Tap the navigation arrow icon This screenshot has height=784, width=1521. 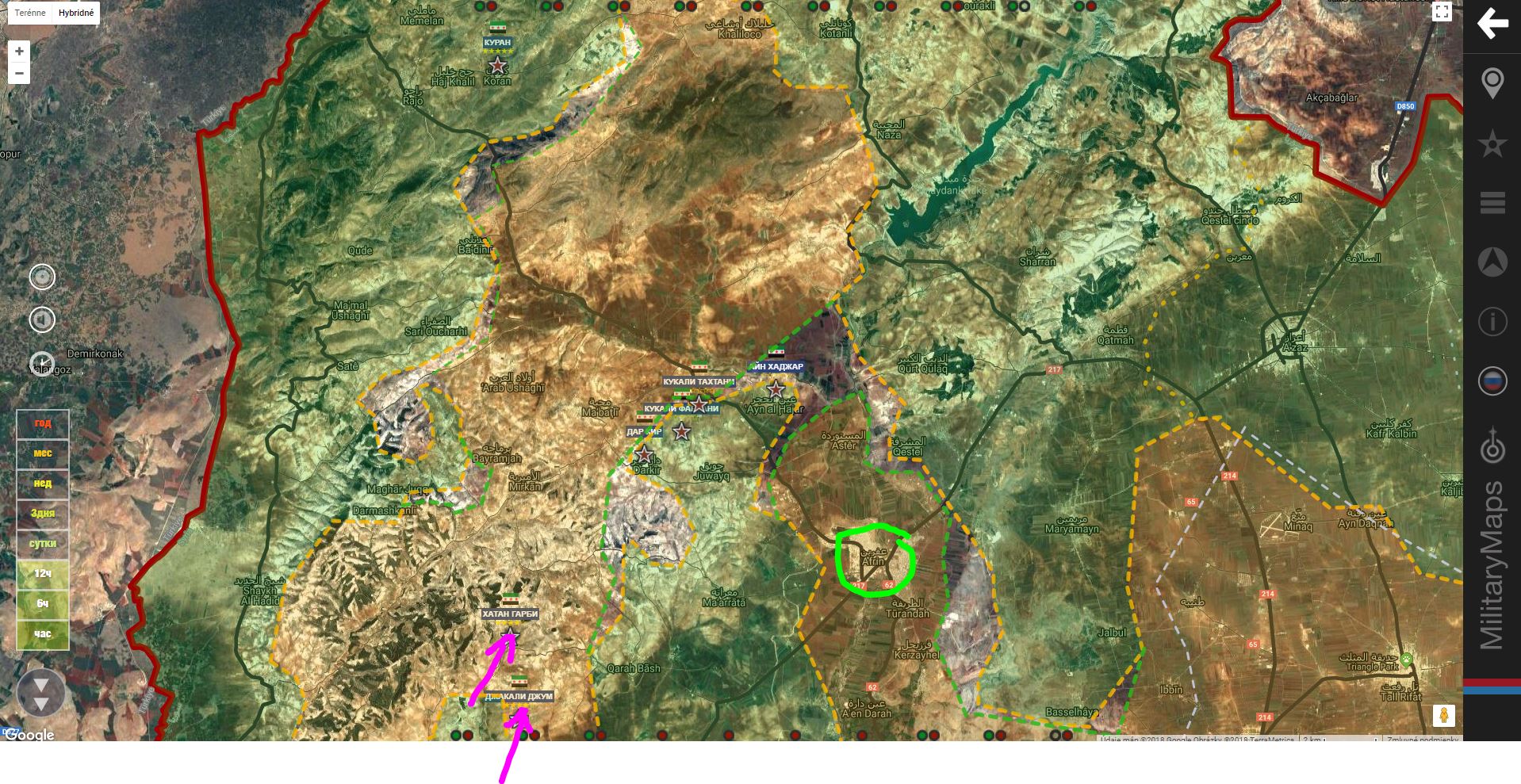click(1492, 262)
